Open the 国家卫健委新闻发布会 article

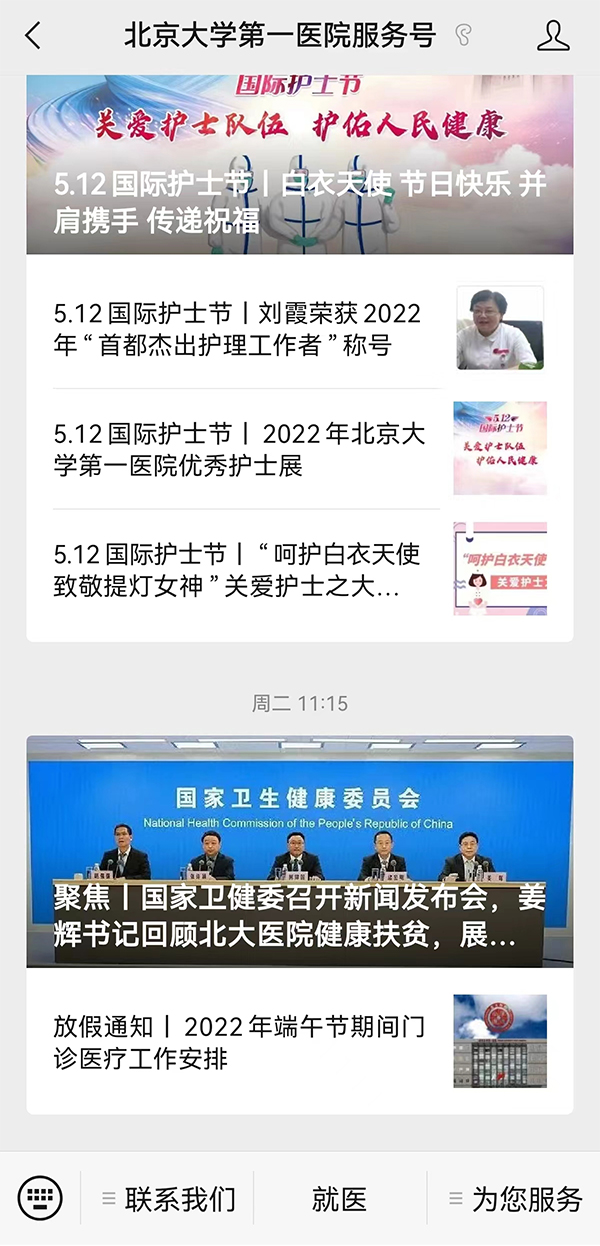(300, 852)
